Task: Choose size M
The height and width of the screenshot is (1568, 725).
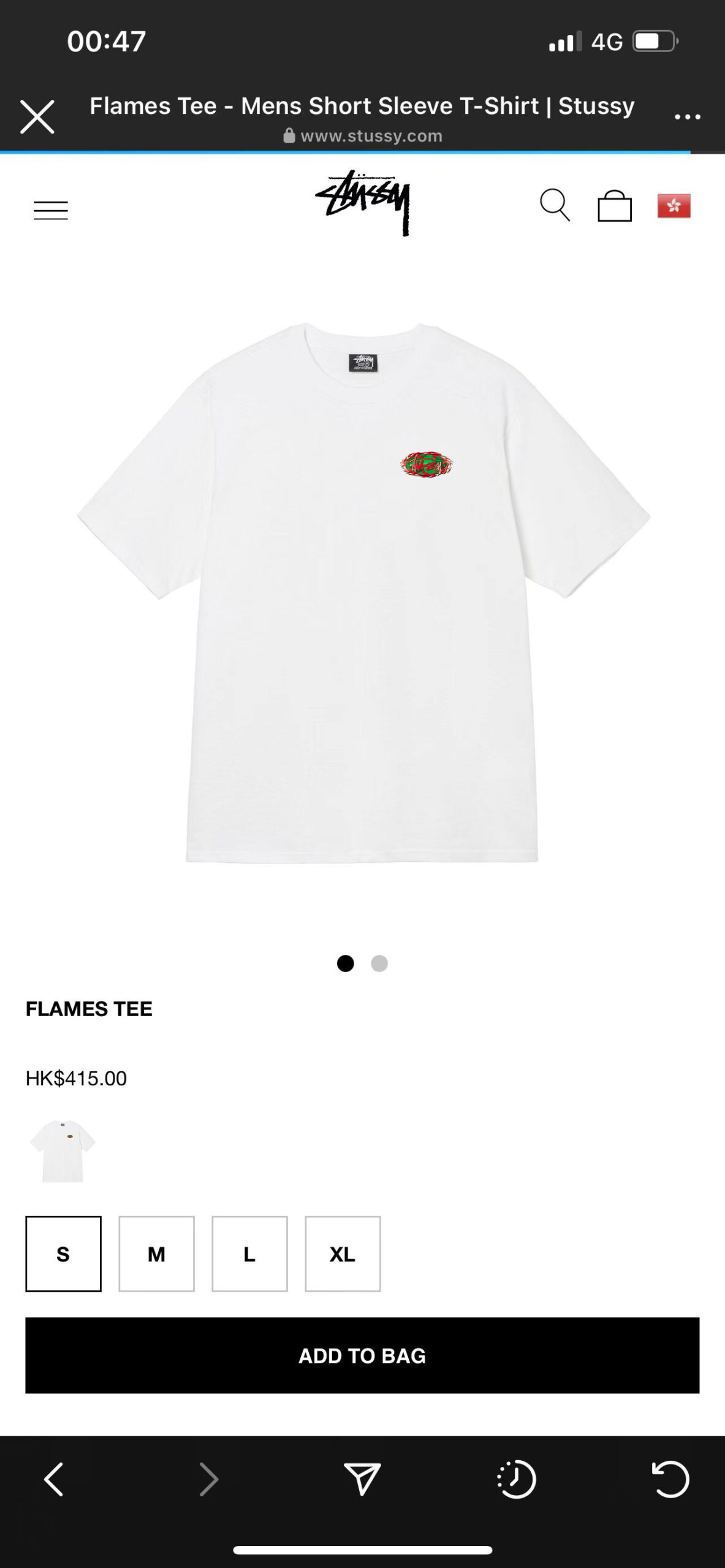Action: [x=156, y=1254]
